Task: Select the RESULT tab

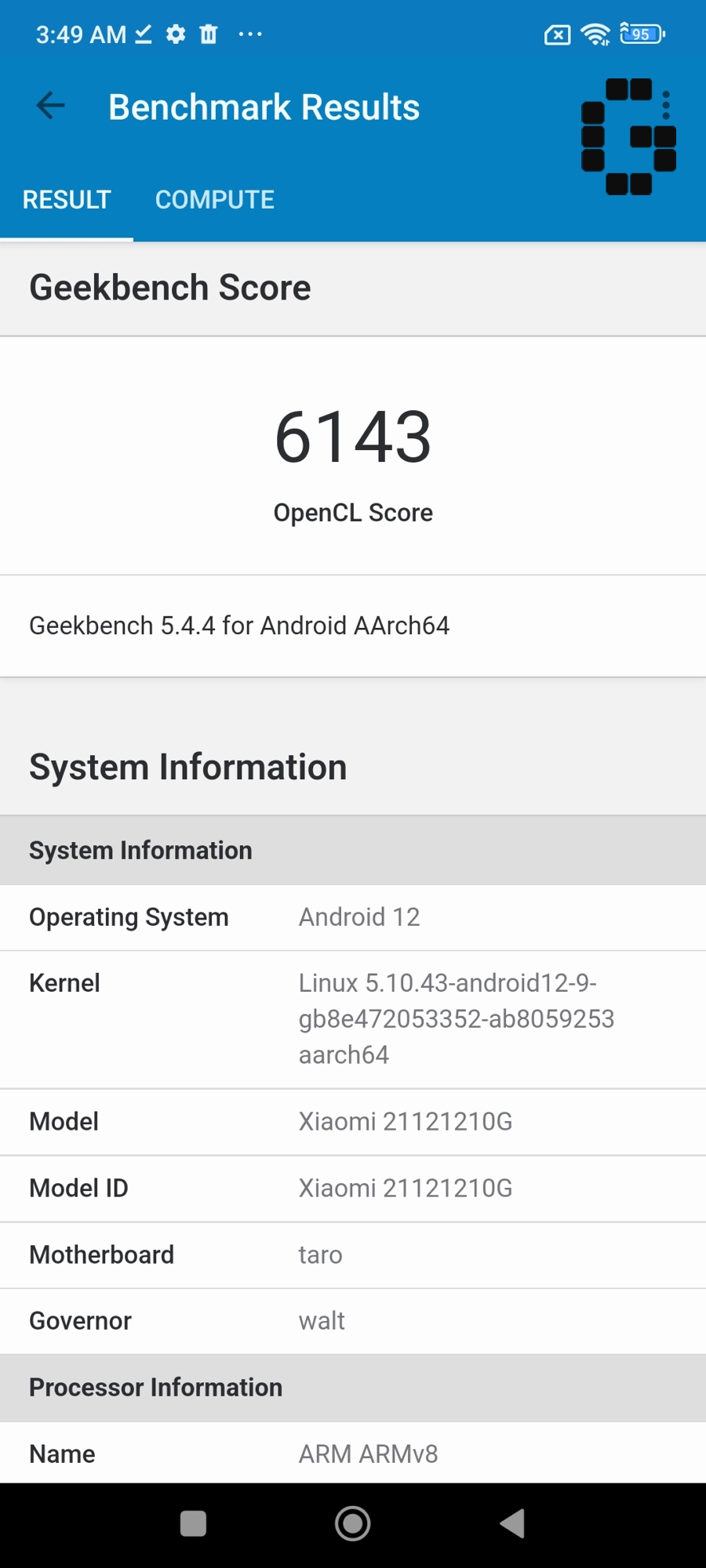Action: (x=67, y=200)
